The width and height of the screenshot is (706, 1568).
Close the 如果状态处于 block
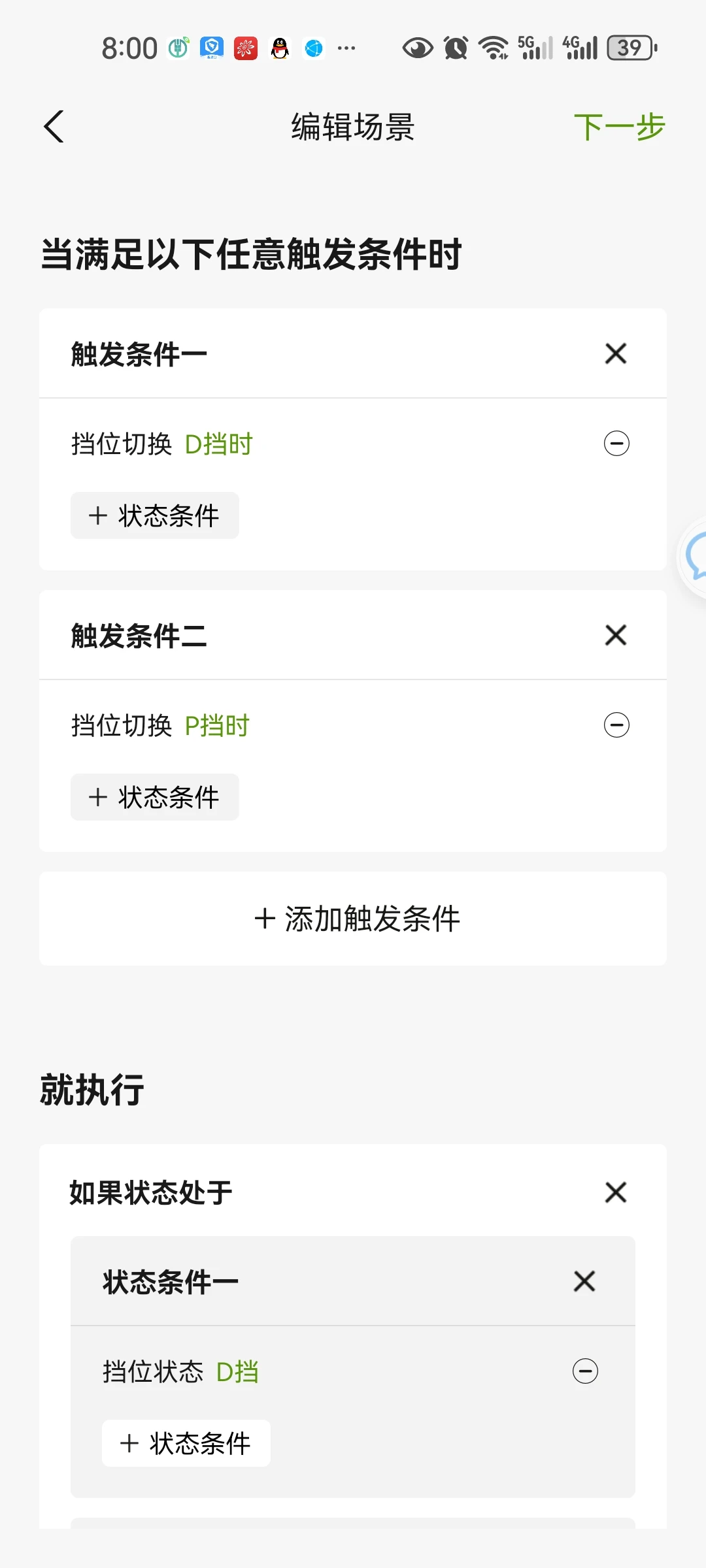(616, 1192)
